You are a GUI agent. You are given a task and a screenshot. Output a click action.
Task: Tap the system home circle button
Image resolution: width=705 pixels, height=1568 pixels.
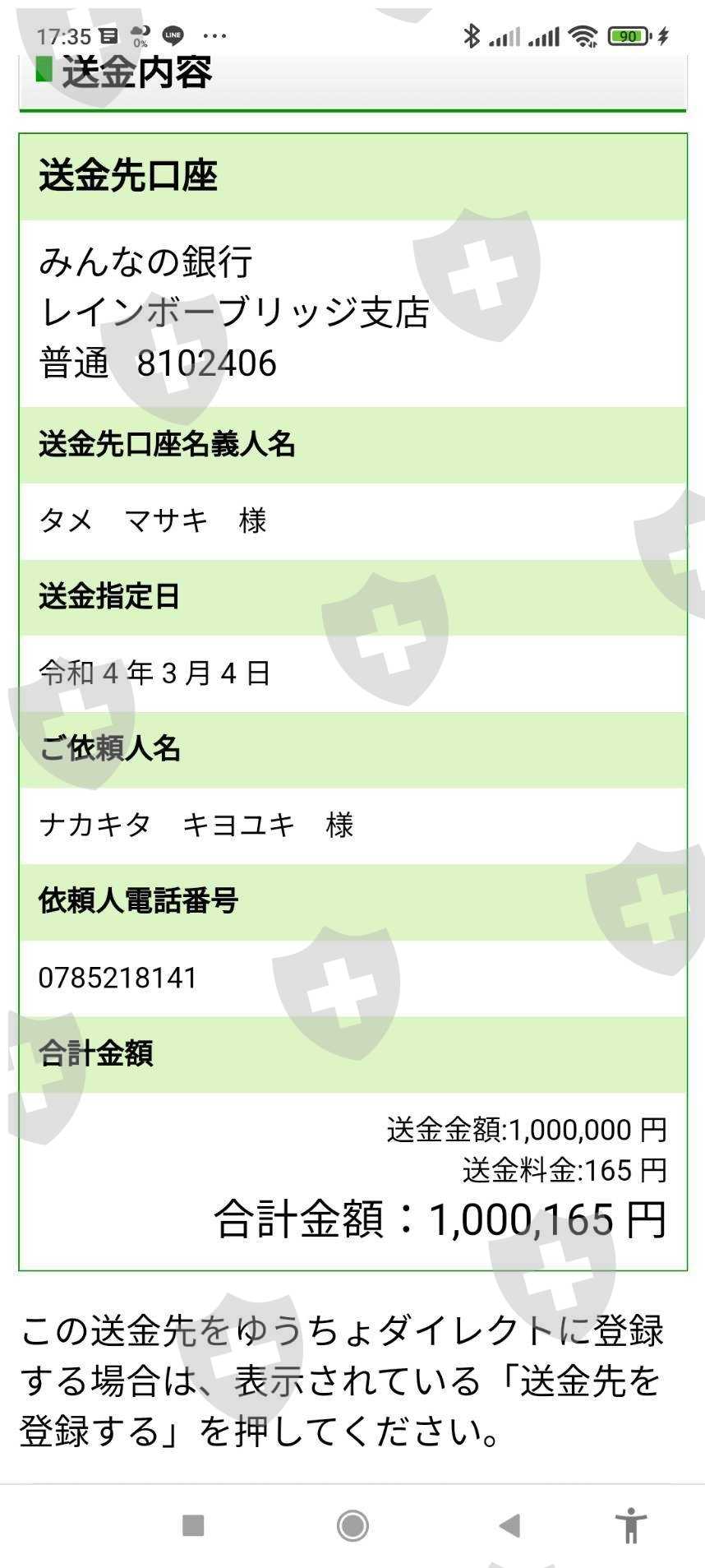click(352, 1526)
